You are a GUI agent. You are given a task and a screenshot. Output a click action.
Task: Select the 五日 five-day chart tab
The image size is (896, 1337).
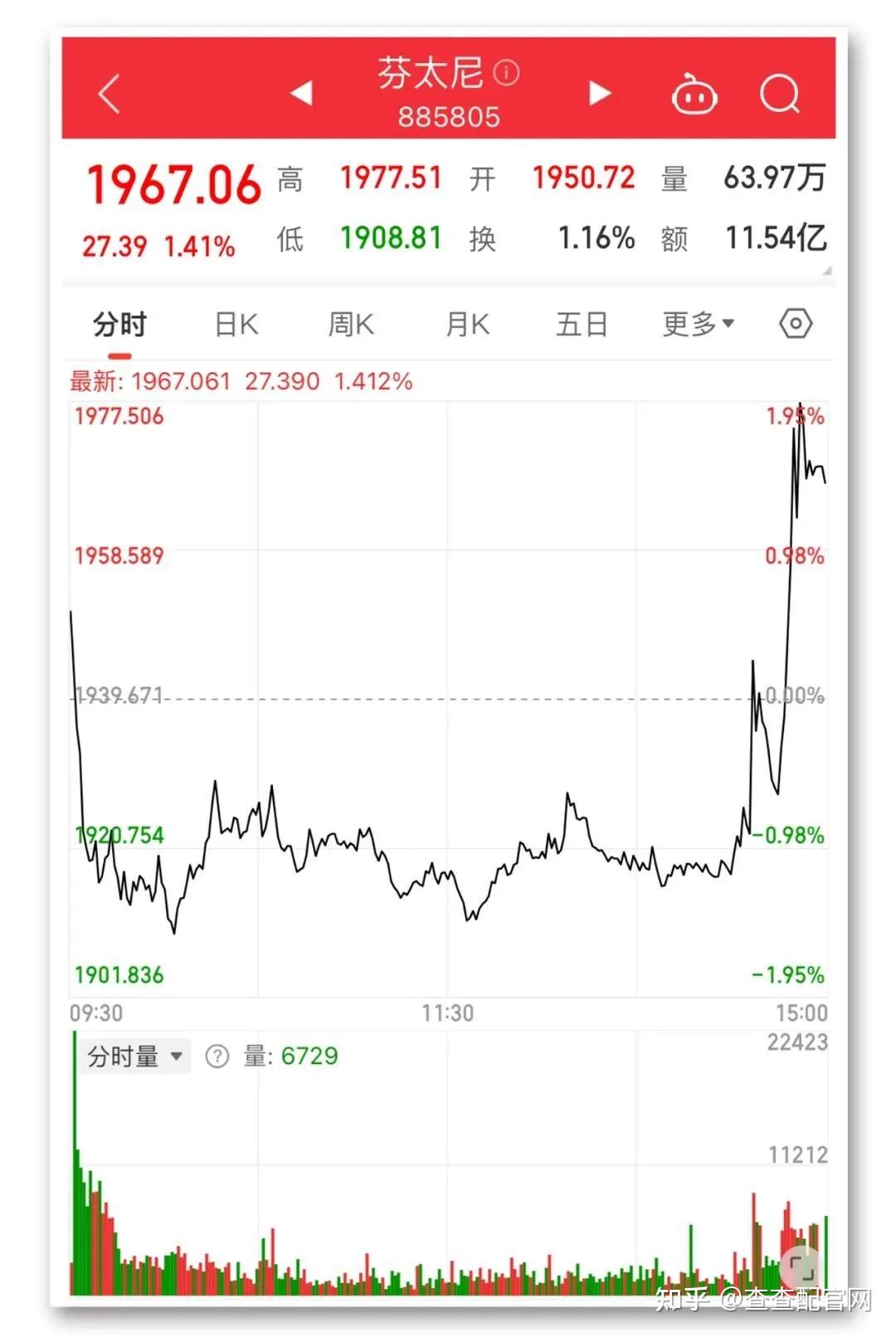tap(582, 324)
